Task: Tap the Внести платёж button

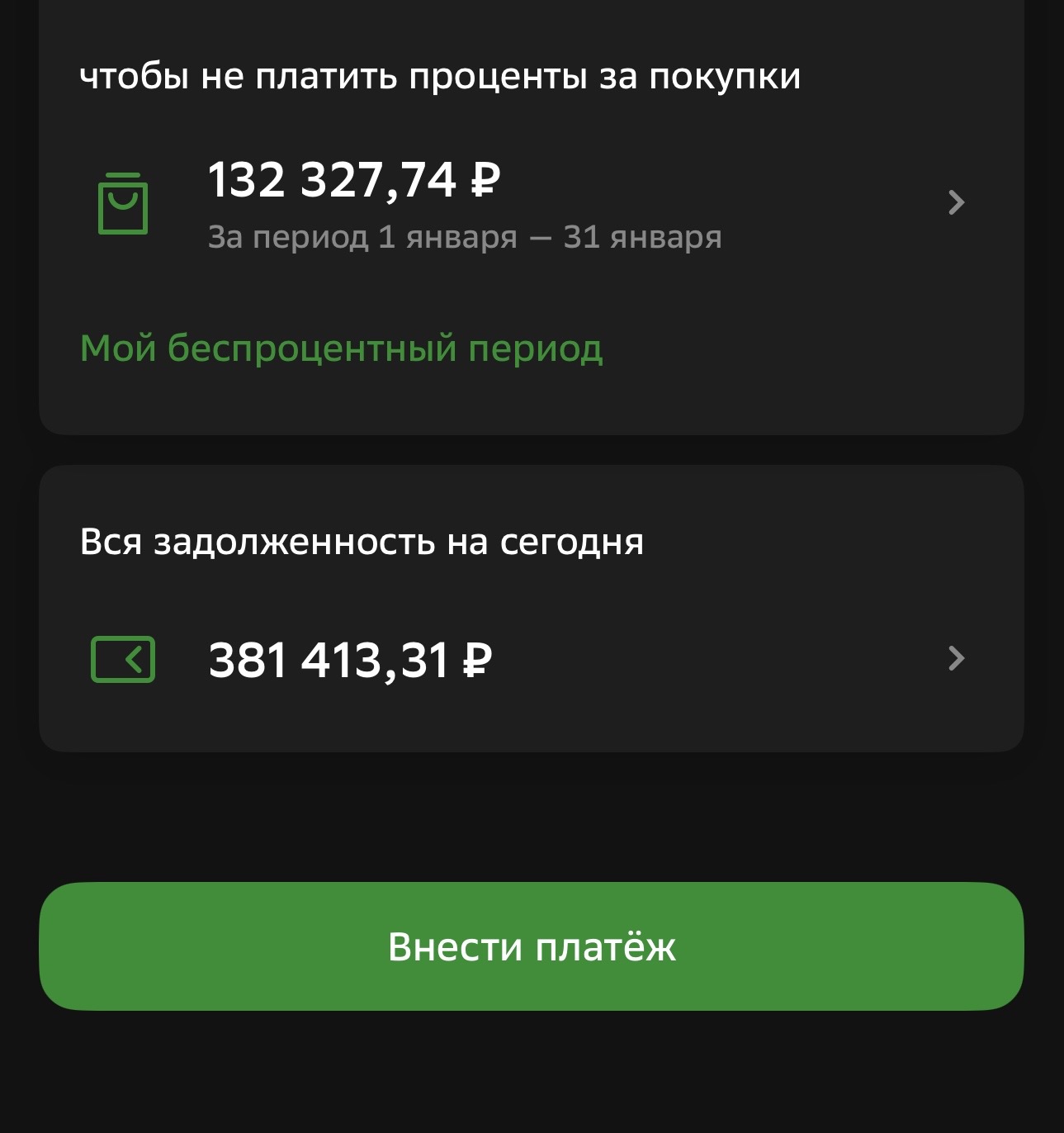Action: [531, 946]
